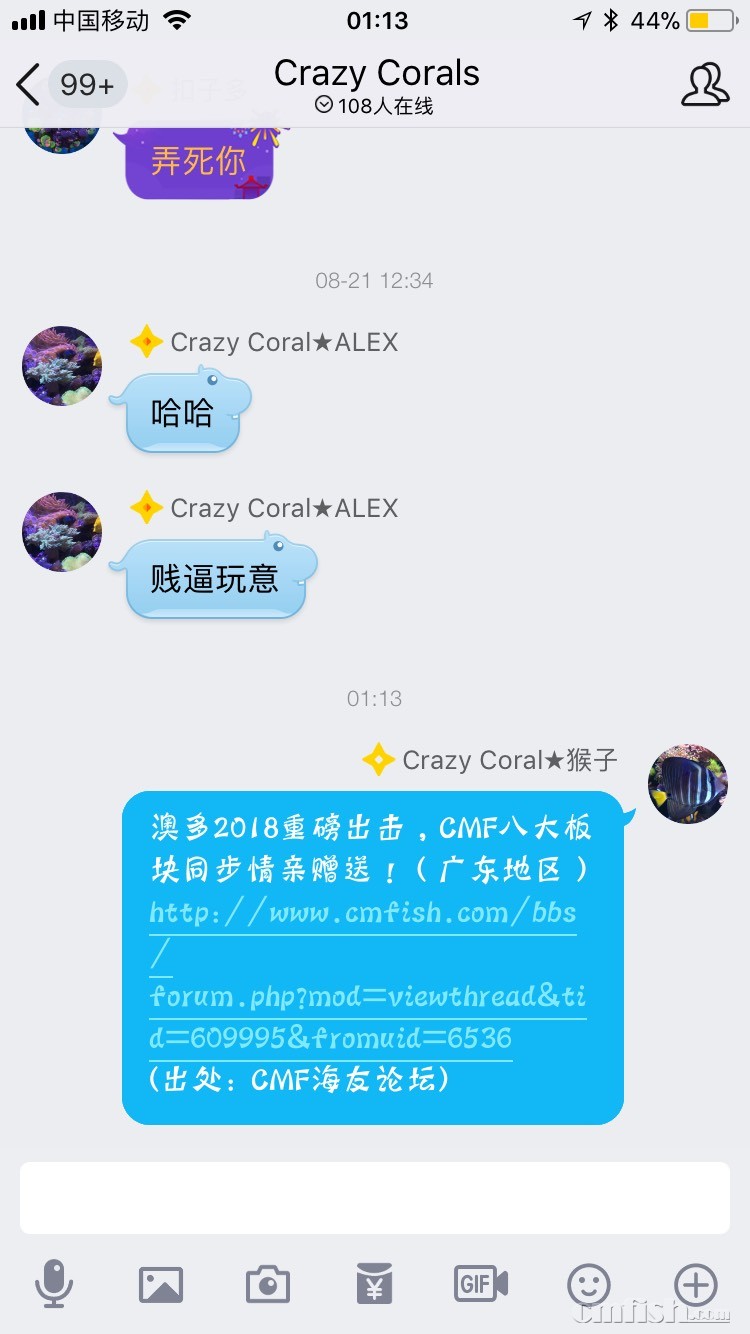Image resolution: width=750 pixels, height=1334 pixels.
Task: Tap the message text input field
Action: click(x=374, y=1198)
